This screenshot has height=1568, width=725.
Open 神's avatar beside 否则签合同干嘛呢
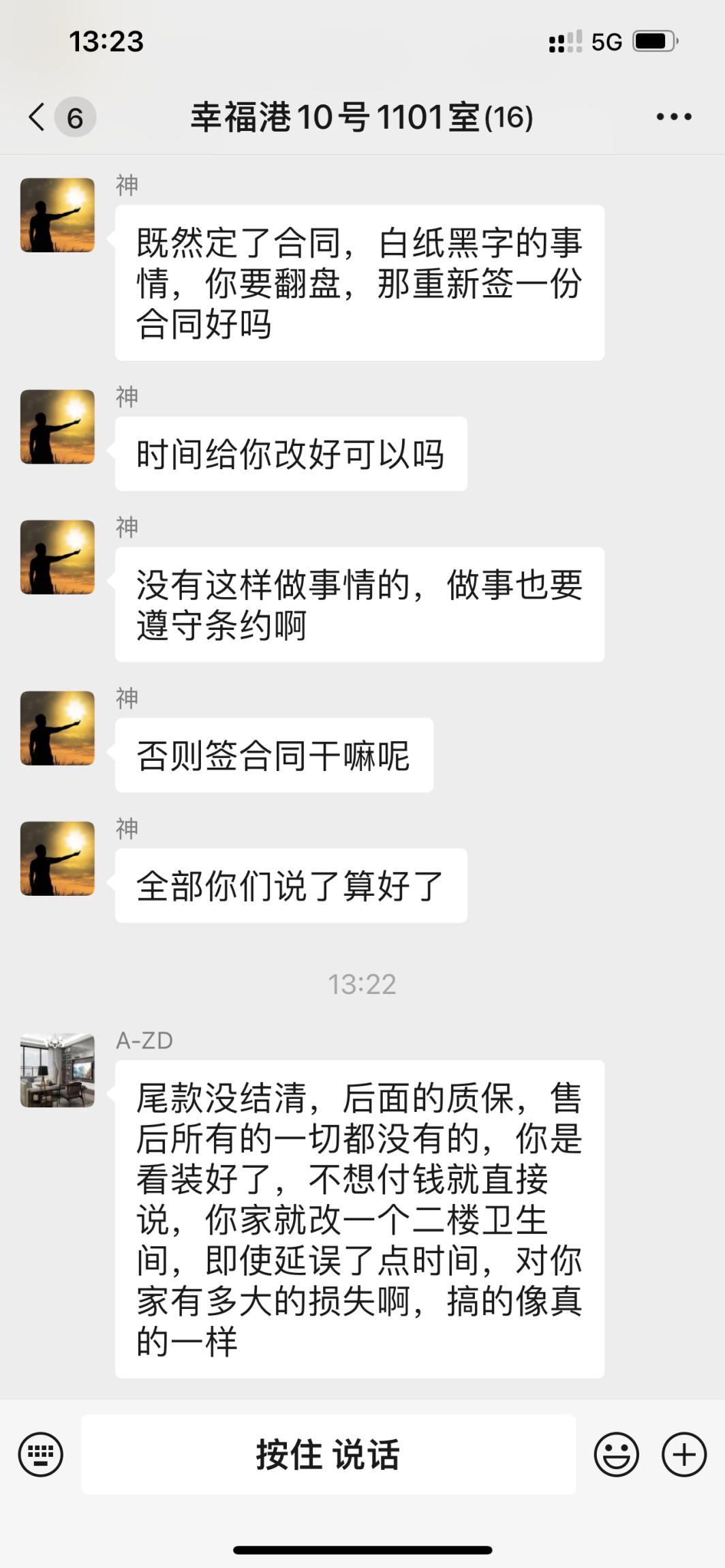pos(58,727)
